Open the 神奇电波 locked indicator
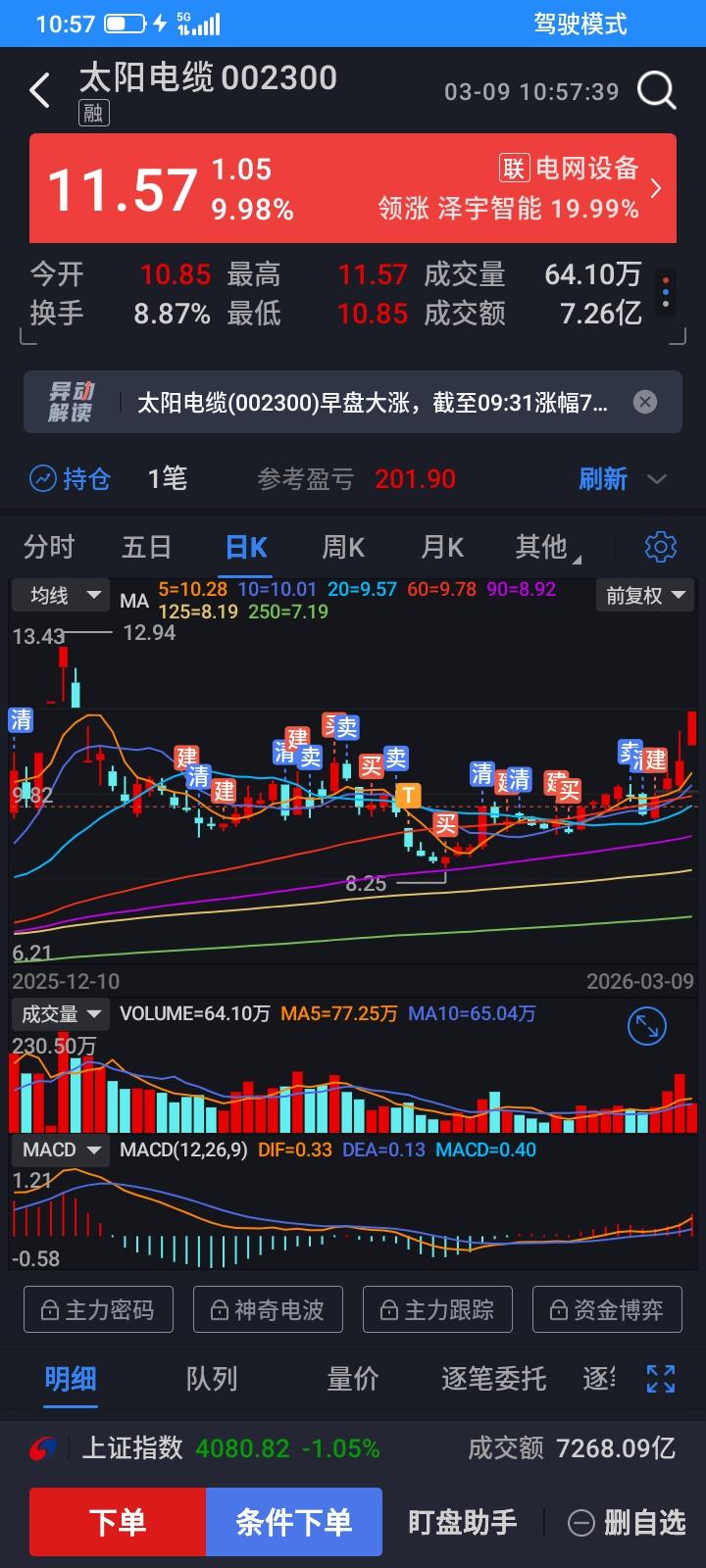The width and height of the screenshot is (706, 1568). click(x=268, y=1309)
